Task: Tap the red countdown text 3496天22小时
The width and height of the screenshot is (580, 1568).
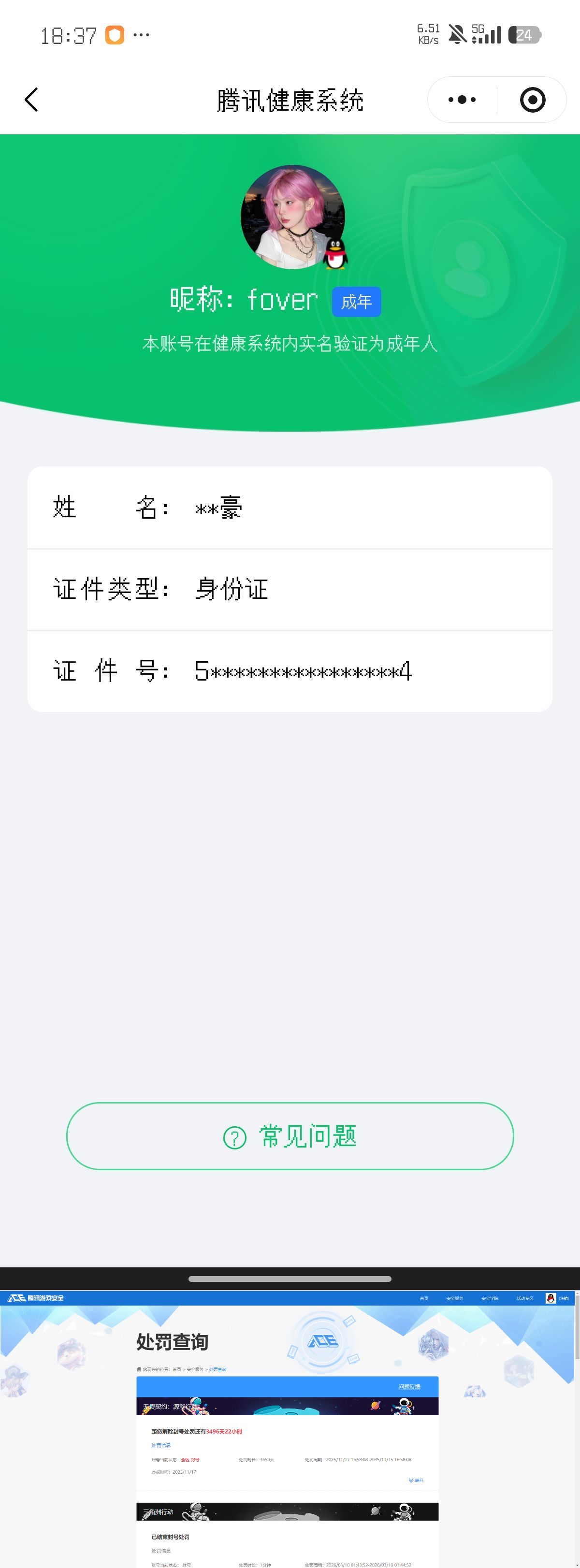Action: tap(224, 1432)
